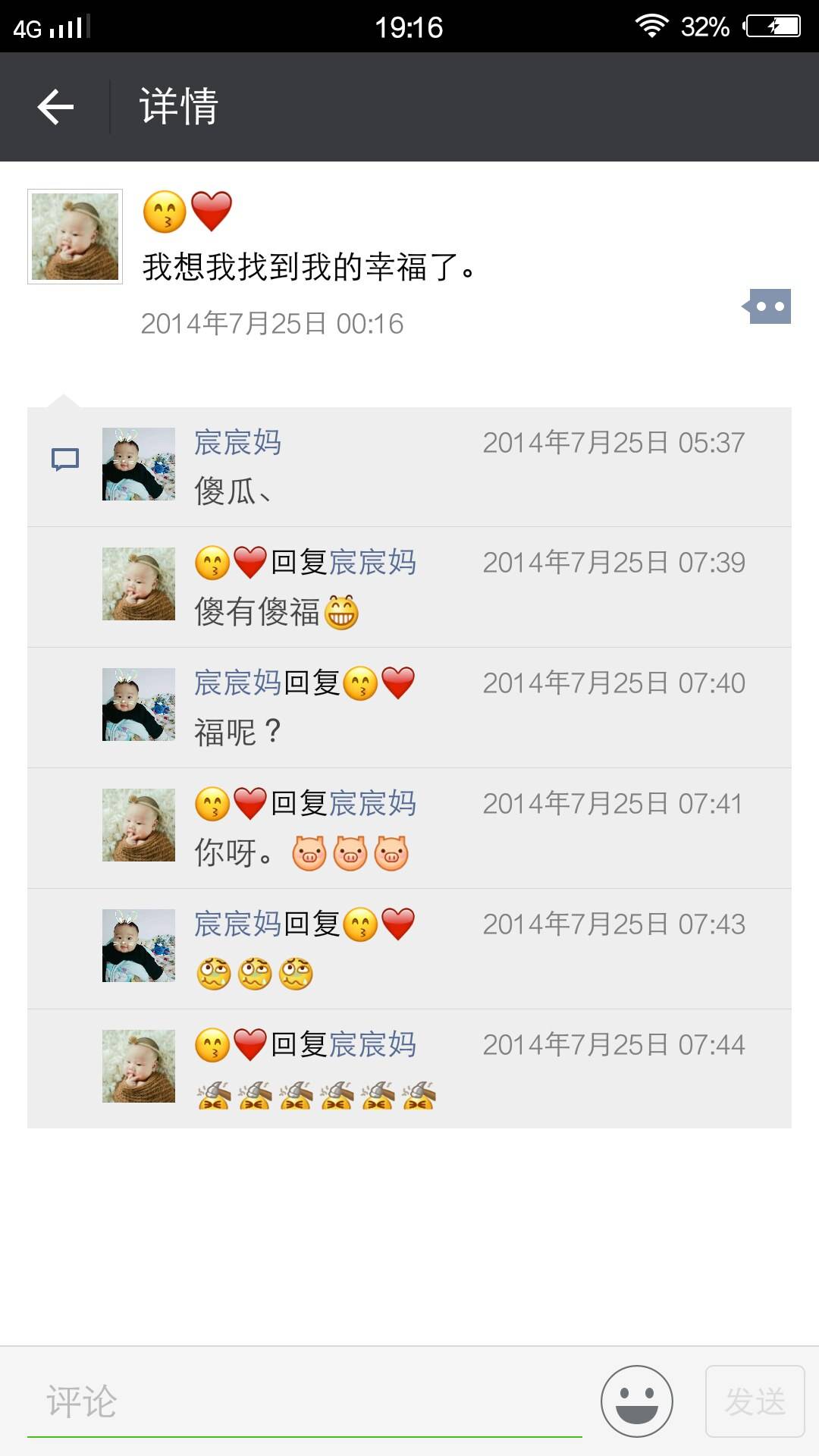The height and width of the screenshot is (1456, 819).
Task: Open the emoji picker
Action: pyautogui.click(x=636, y=1401)
